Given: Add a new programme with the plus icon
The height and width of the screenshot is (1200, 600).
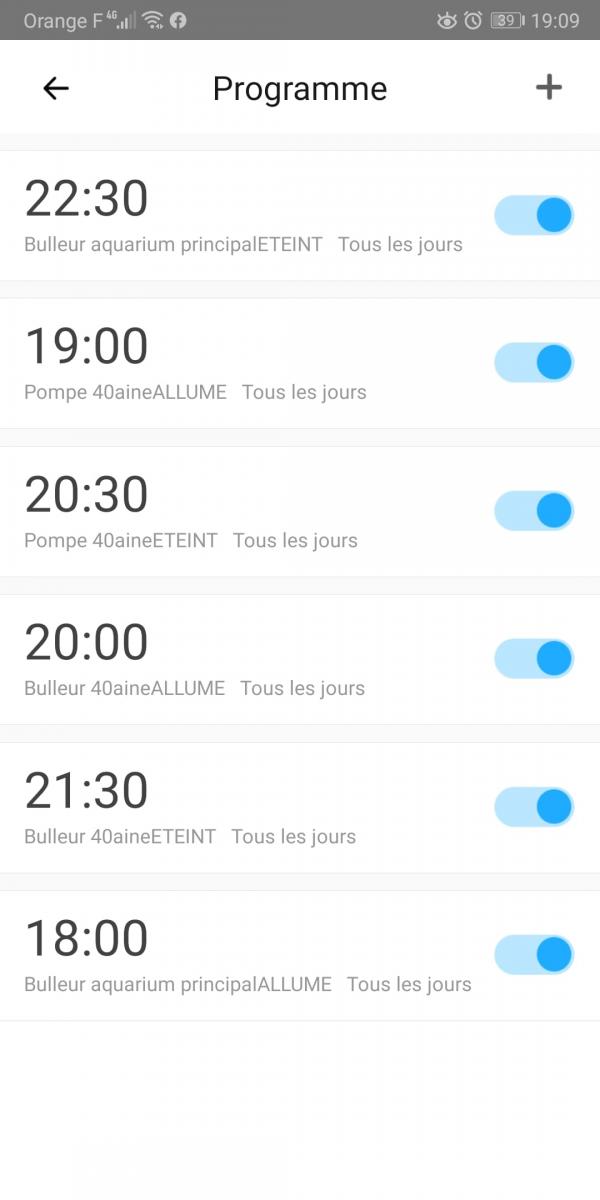Looking at the screenshot, I should click(549, 88).
